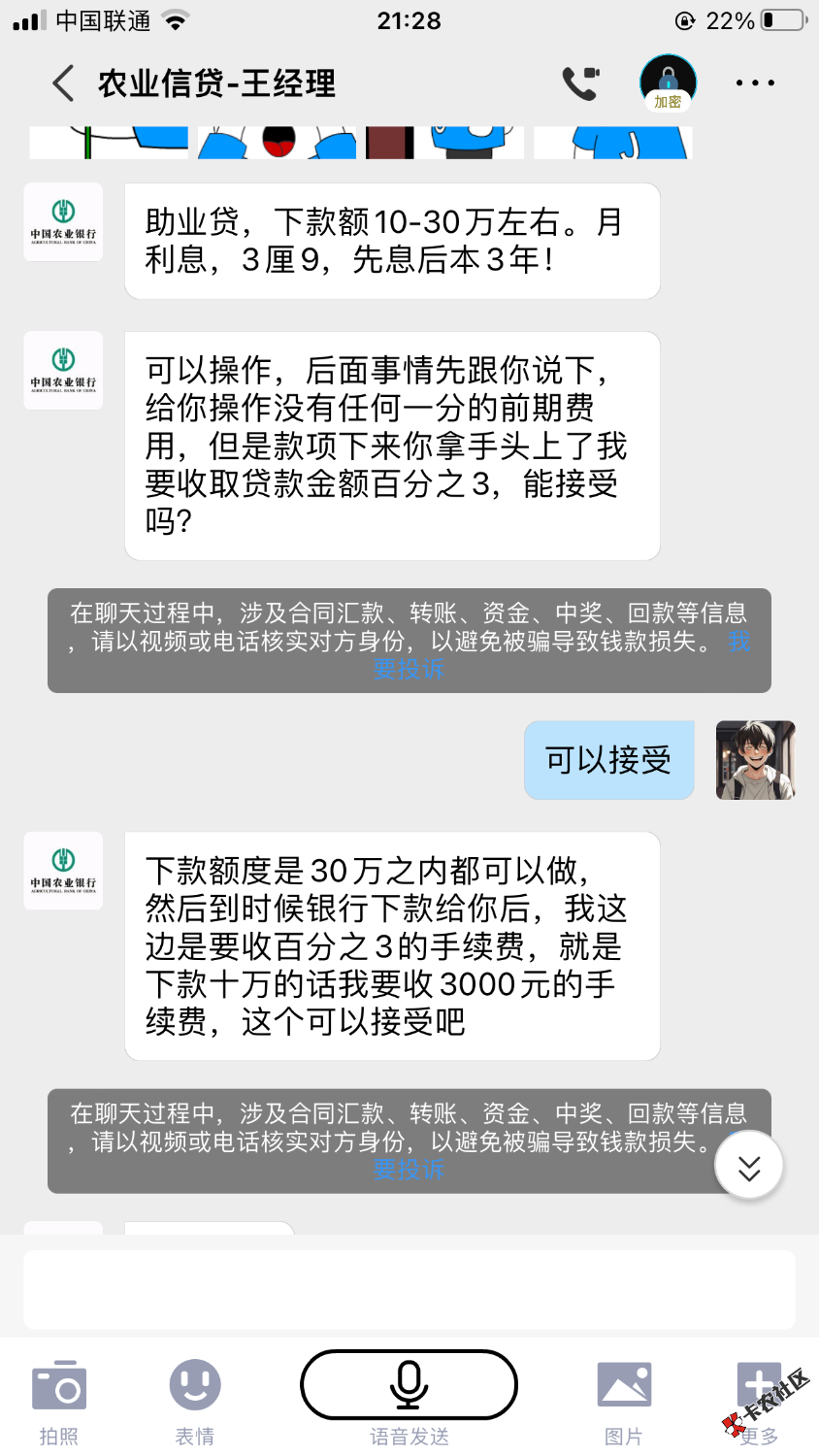Open 图片 picture picker

(x=623, y=1399)
